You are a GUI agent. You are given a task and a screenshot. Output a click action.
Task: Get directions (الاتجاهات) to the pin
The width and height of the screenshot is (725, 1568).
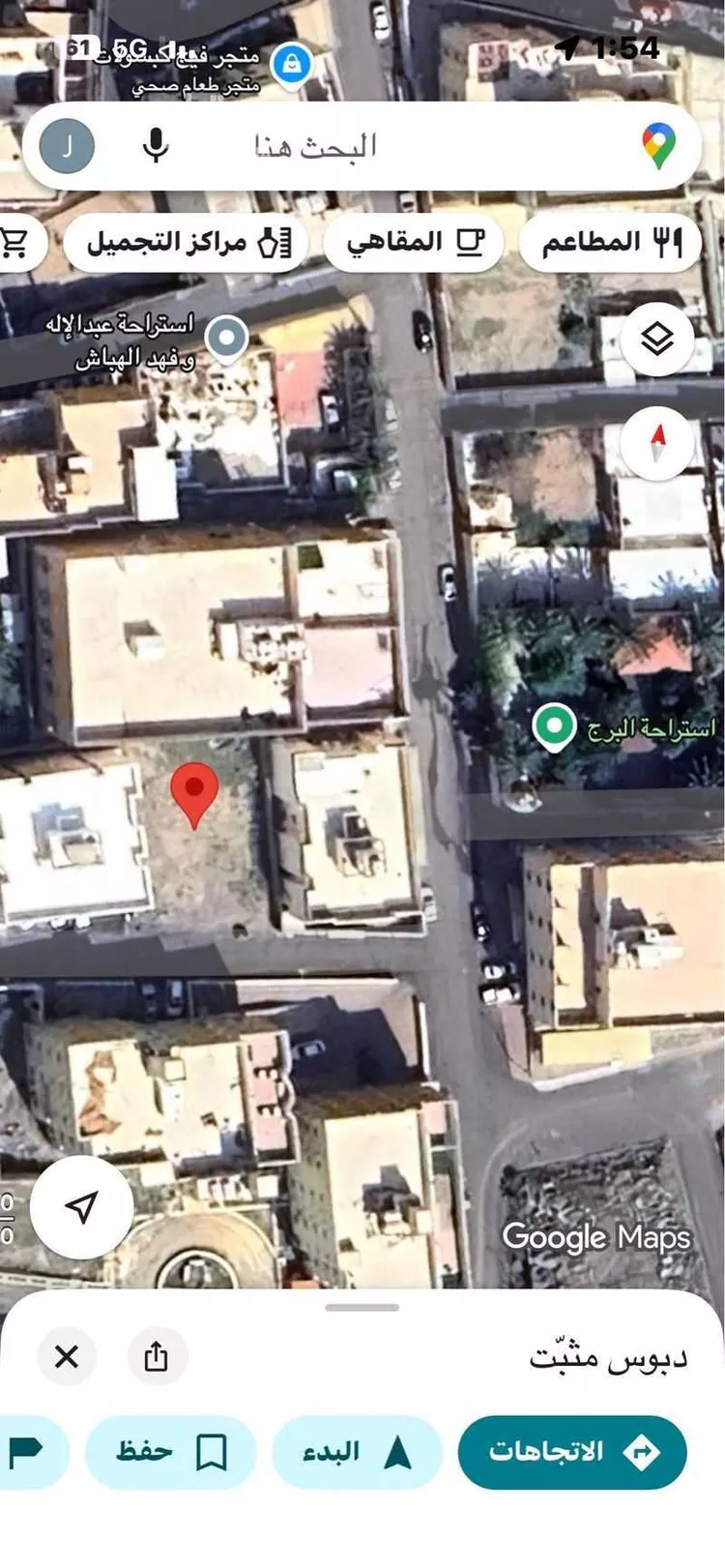[572, 1451]
